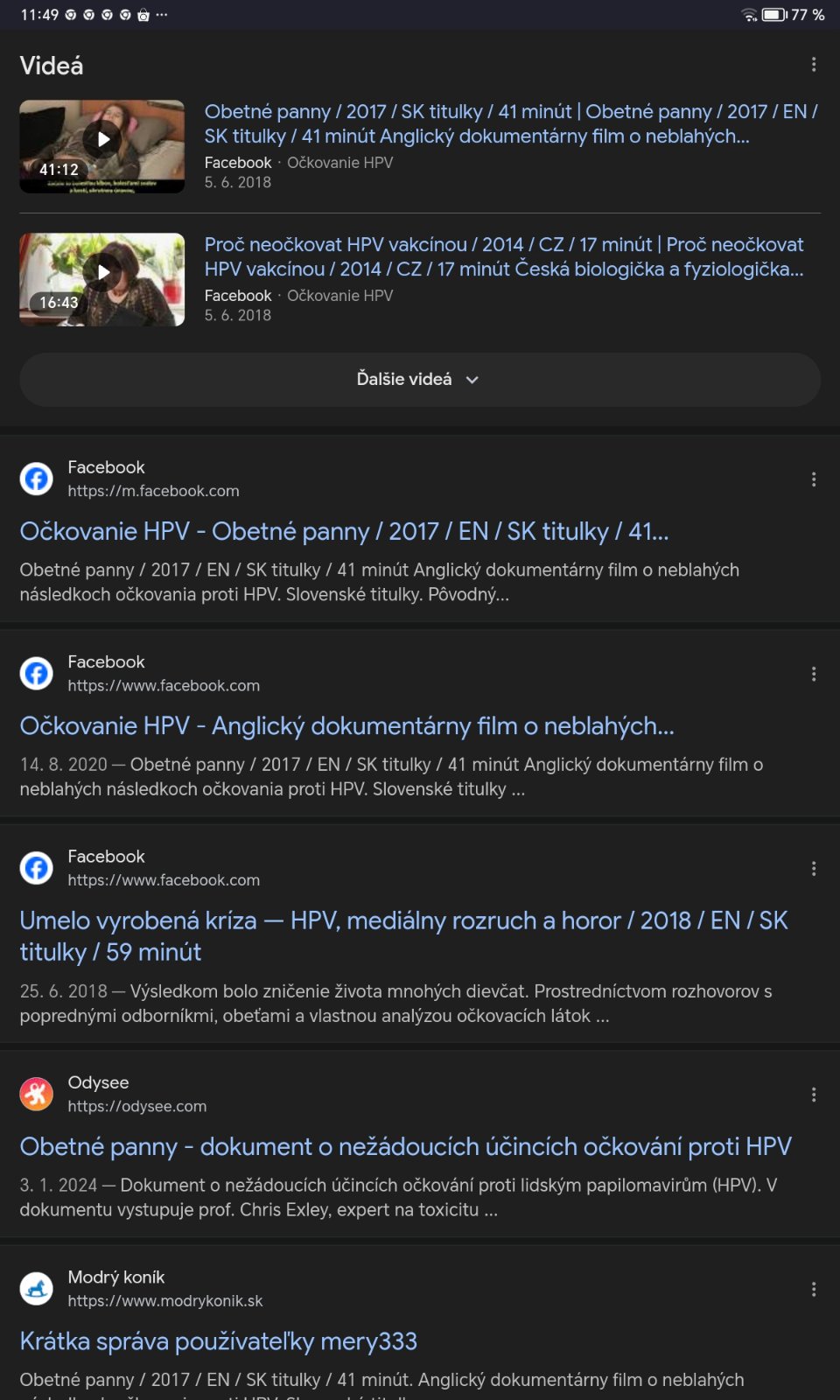Open 'Očkovanie HPV - Anglický dokumentárny film' result
Viewport: 840px width, 1400px height.
click(x=346, y=725)
